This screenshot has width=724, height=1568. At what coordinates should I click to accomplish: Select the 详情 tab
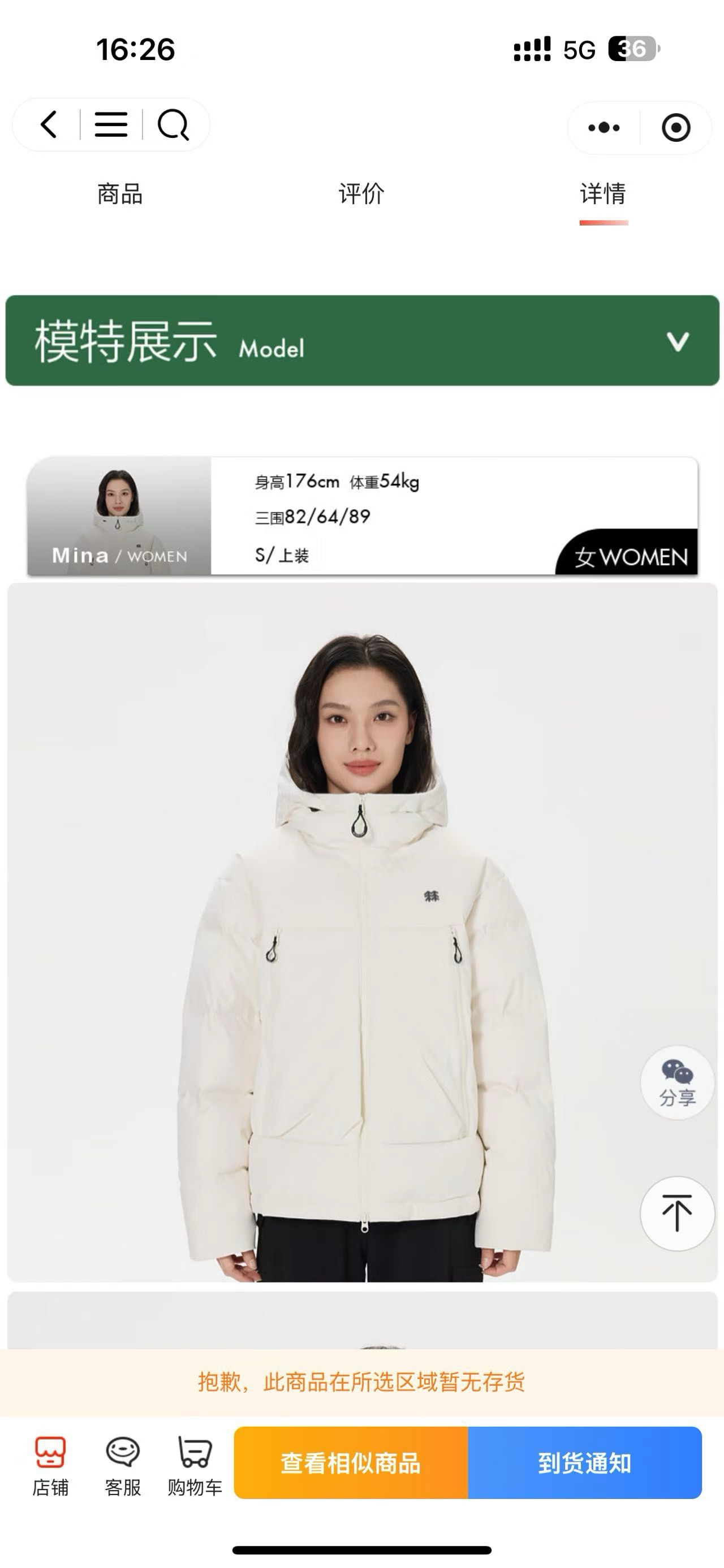coord(603,194)
